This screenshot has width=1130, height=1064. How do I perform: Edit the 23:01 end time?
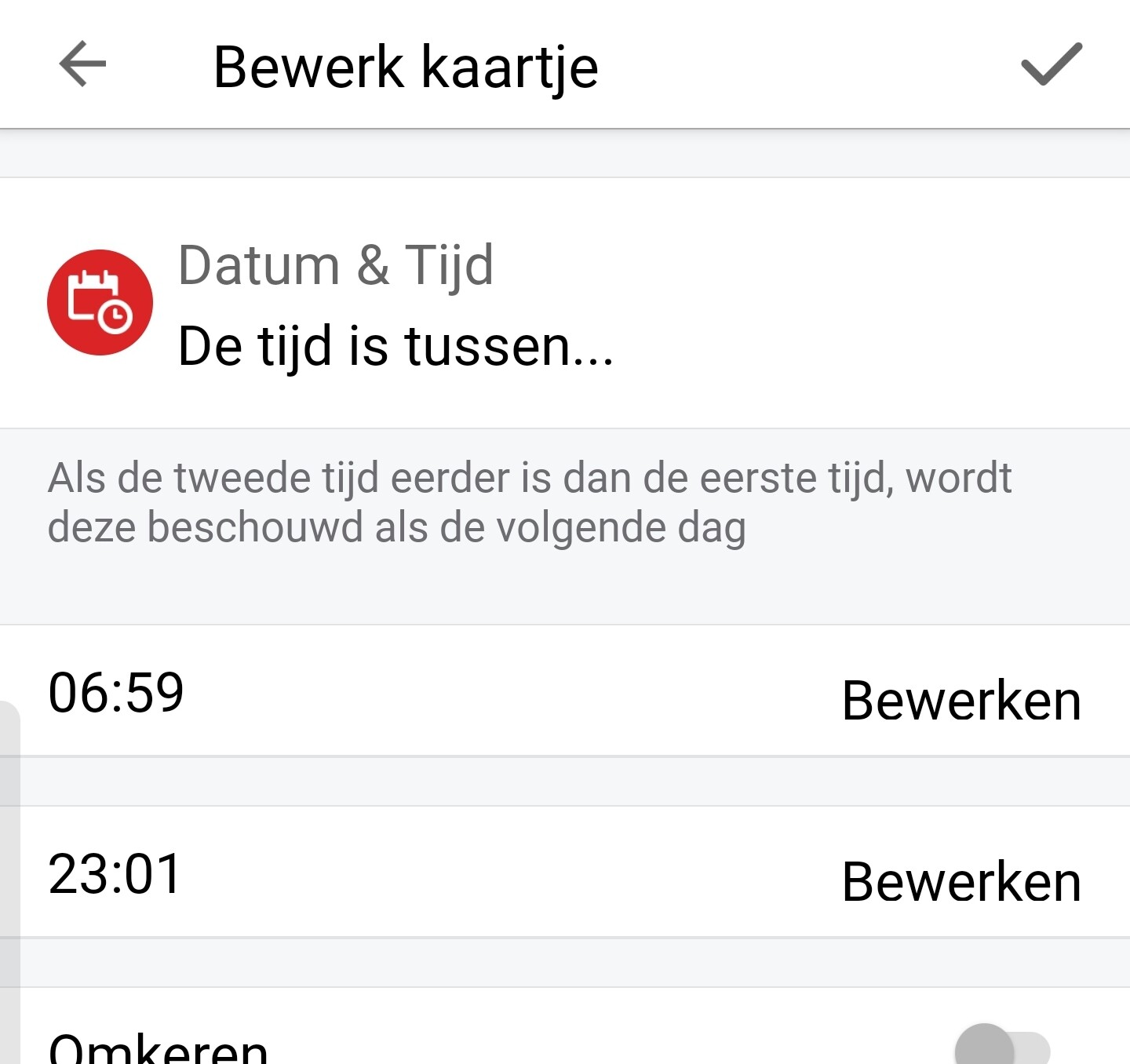(960, 881)
